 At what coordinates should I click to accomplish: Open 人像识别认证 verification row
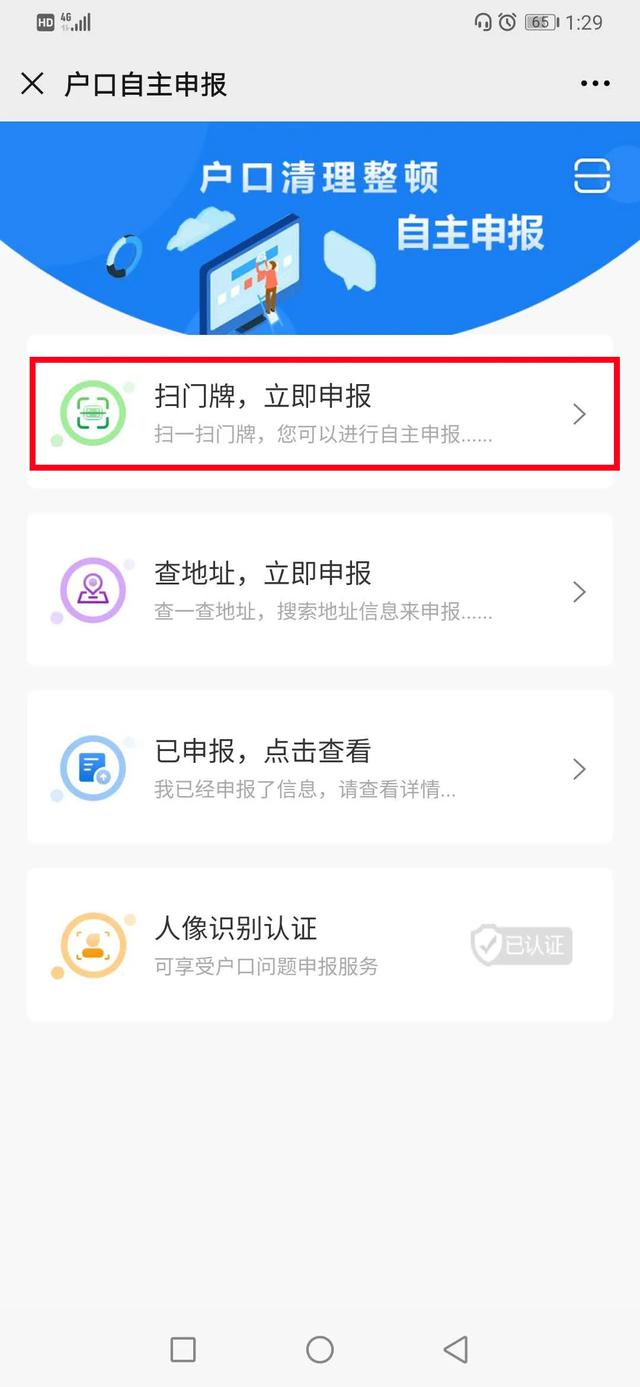(320, 944)
